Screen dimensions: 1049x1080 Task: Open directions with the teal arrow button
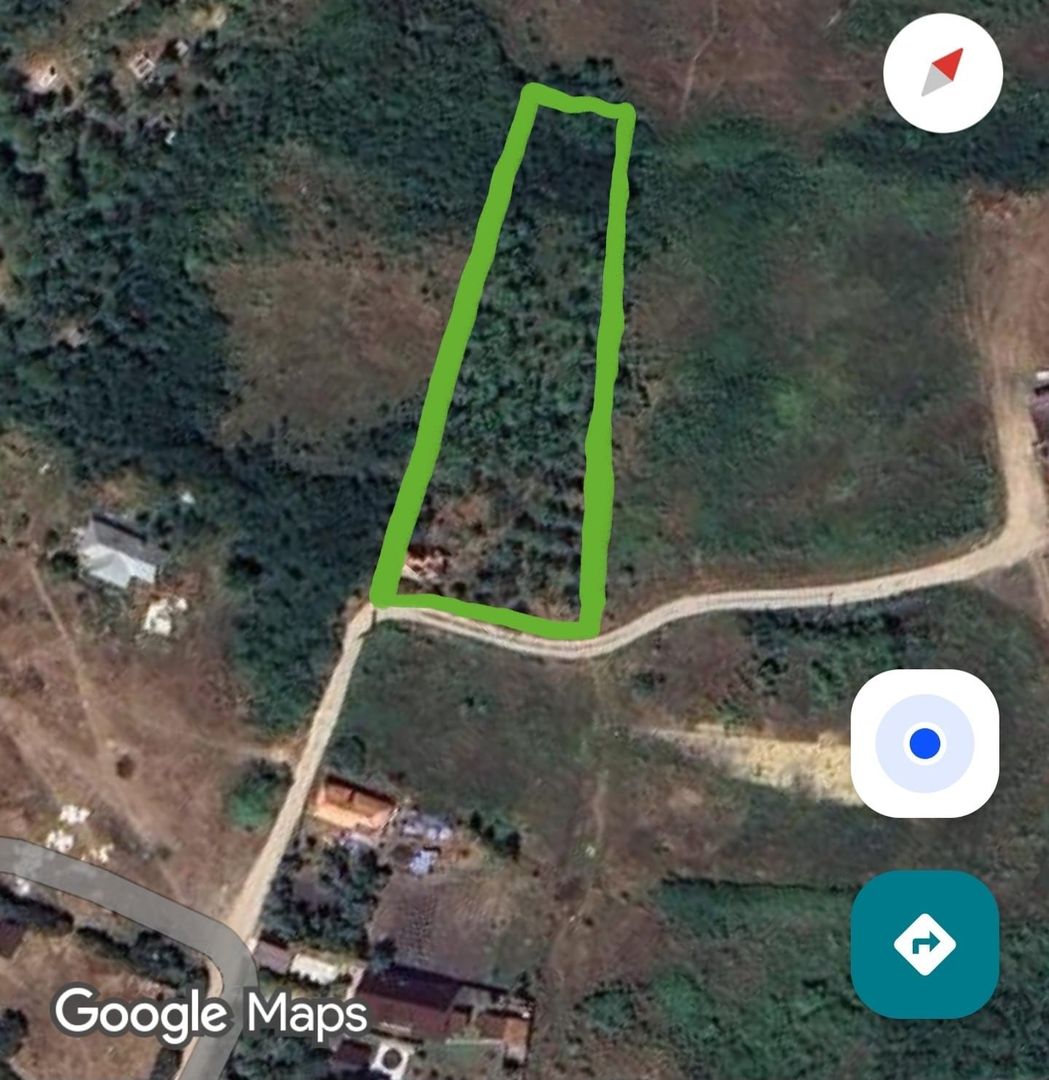click(924, 943)
